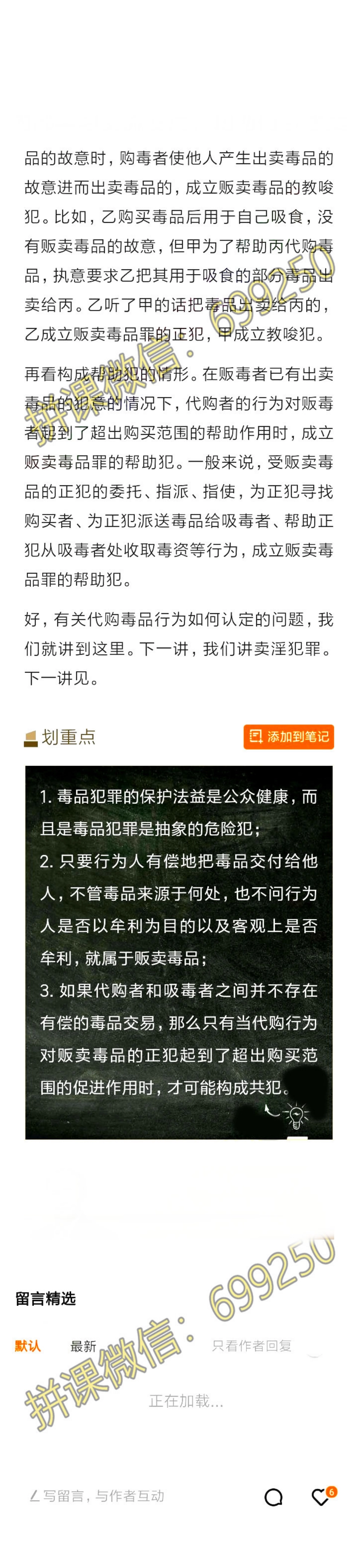The height and width of the screenshot is (1568, 358).
Task: Open the 写留言 comment input field
Action: [103, 1496]
